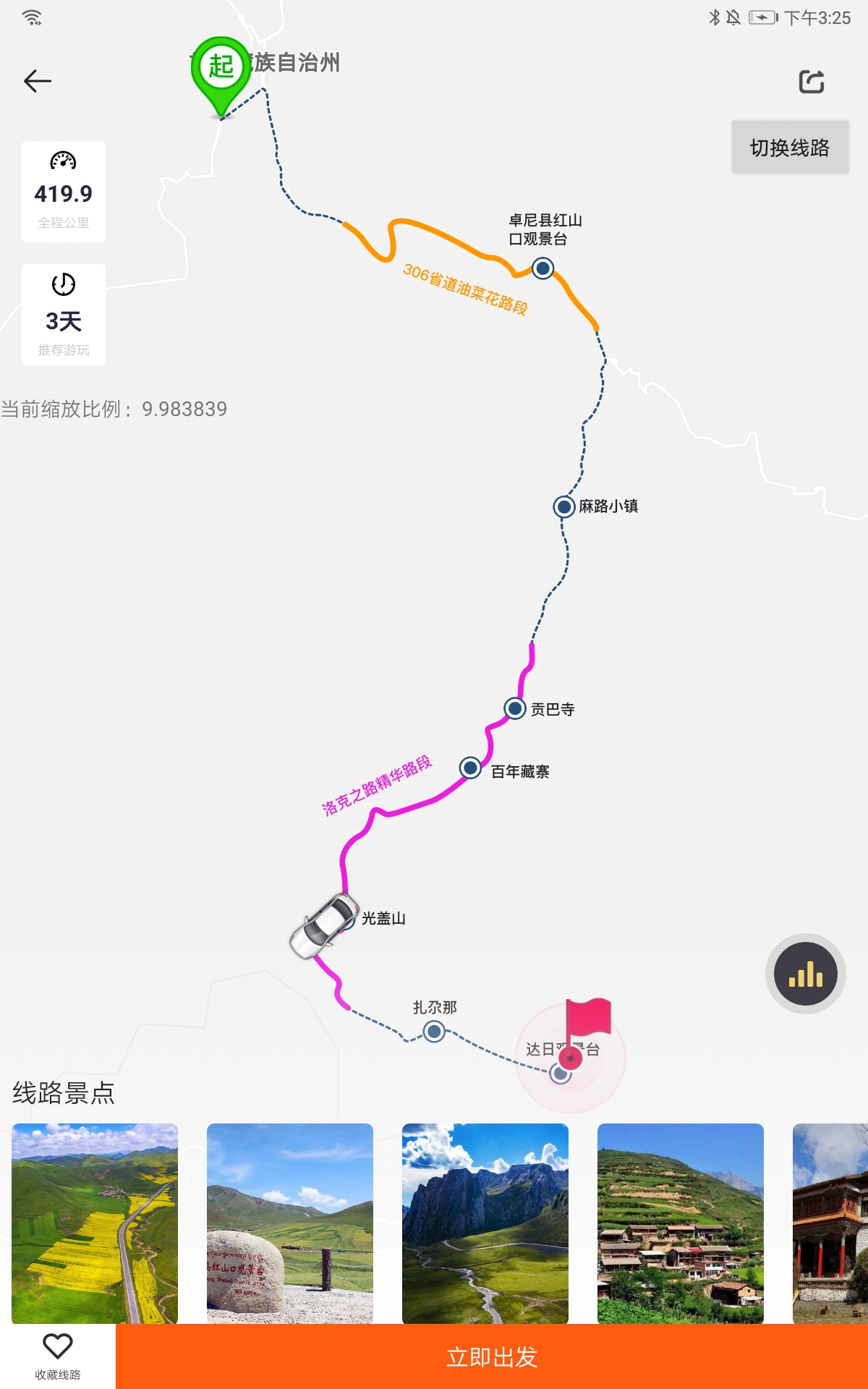Image resolution: width=868 pixels, height=1389 pixels.
Task: Select the 麻路小镇 waypoint marker
Action: tap(563, 506)
